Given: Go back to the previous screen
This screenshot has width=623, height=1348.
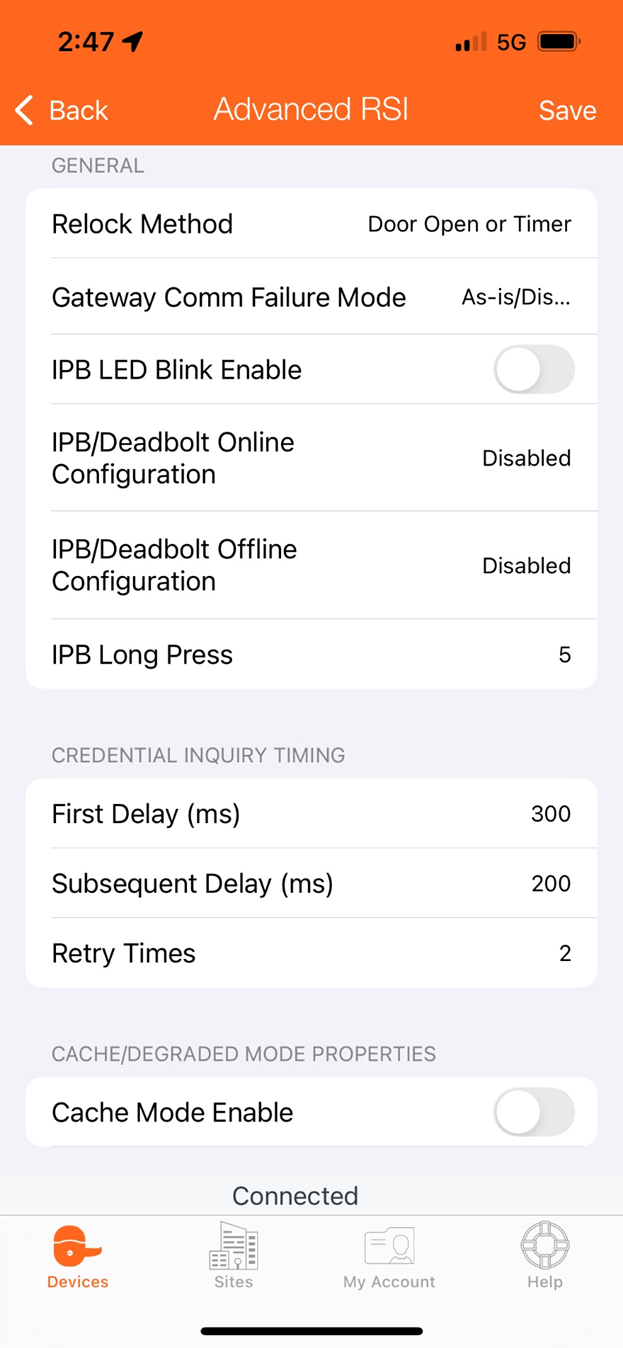Looking at the screenshot, I should point(62,110).
